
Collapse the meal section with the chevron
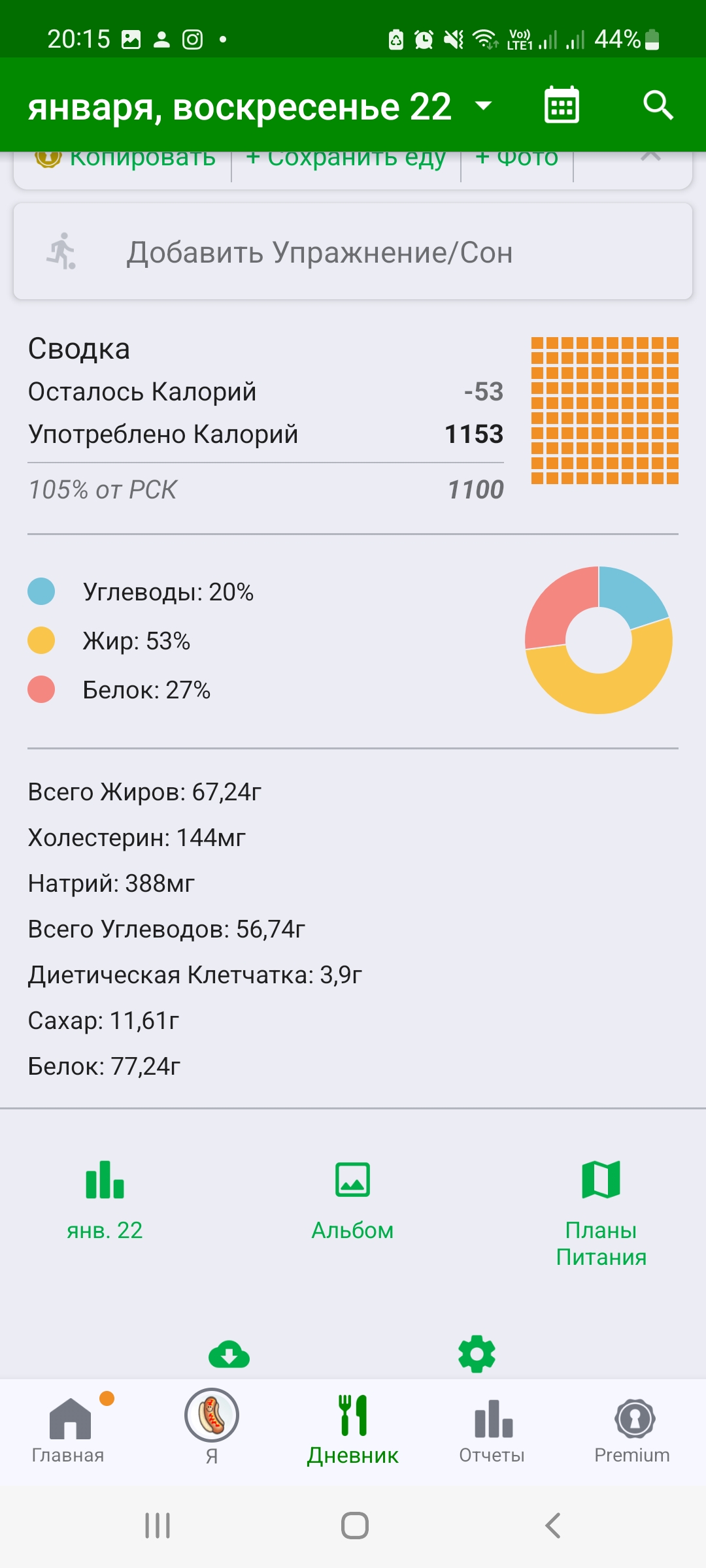(x=650, y=157)
